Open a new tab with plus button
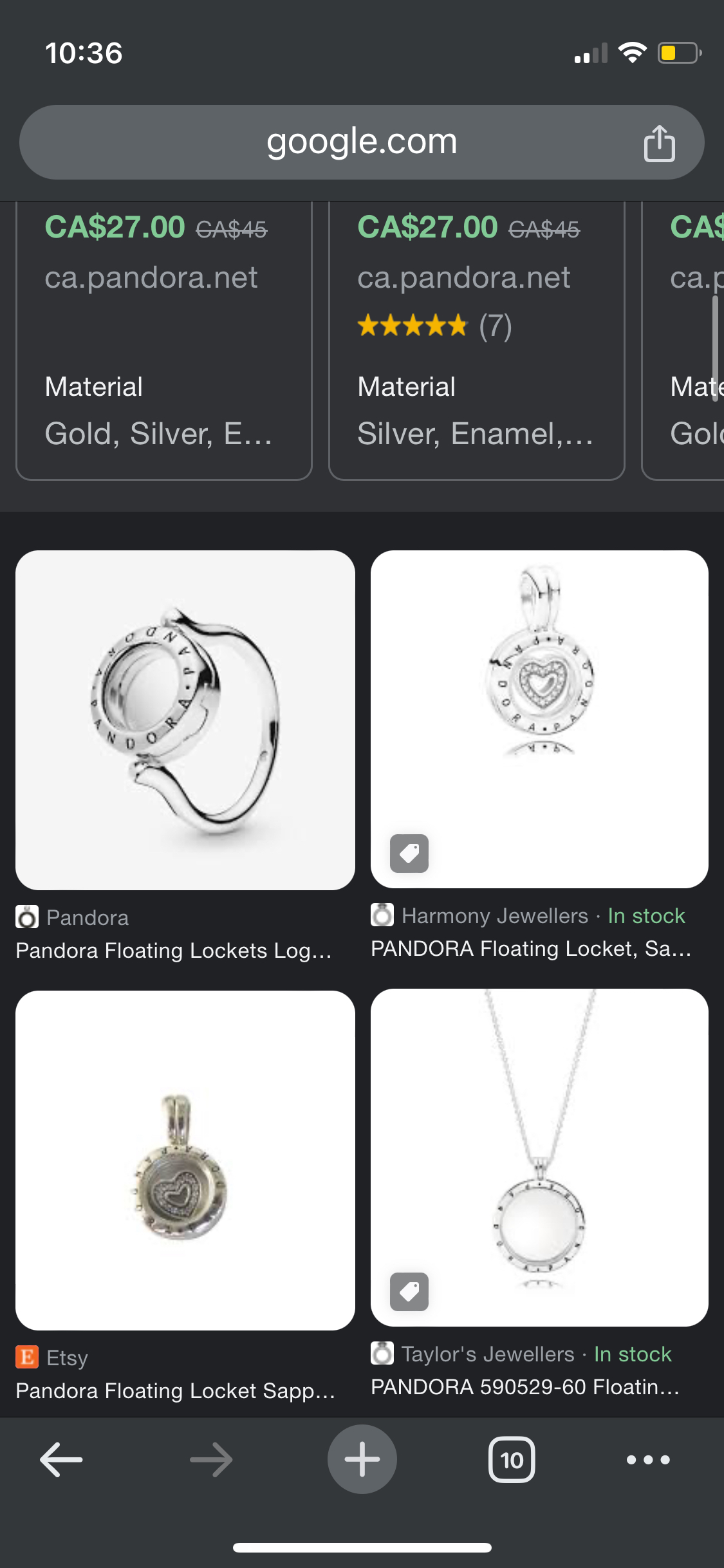Screen dimensions: 724x1568 click(x=362, y=1460)
